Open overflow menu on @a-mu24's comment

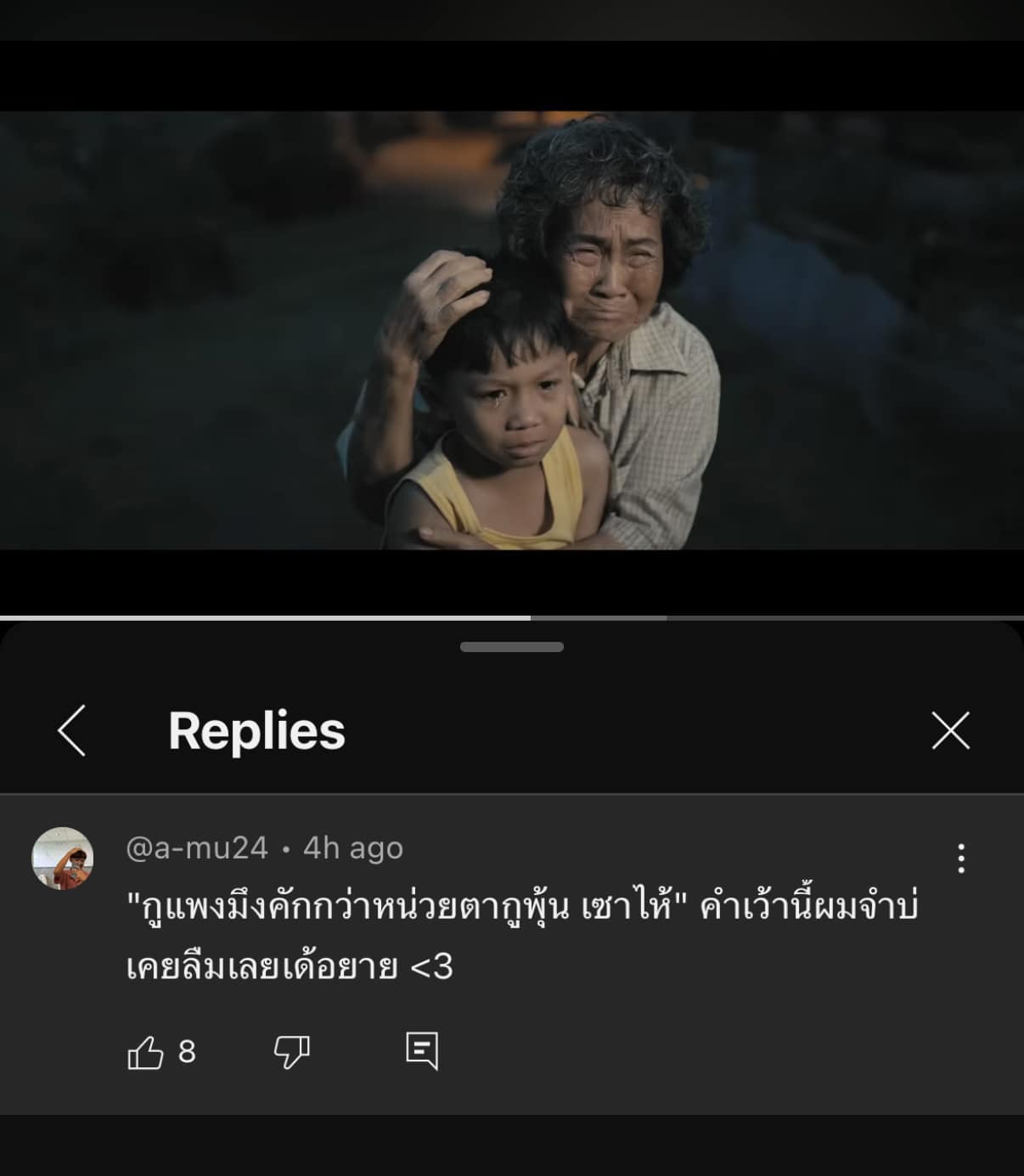coord(960,858)
